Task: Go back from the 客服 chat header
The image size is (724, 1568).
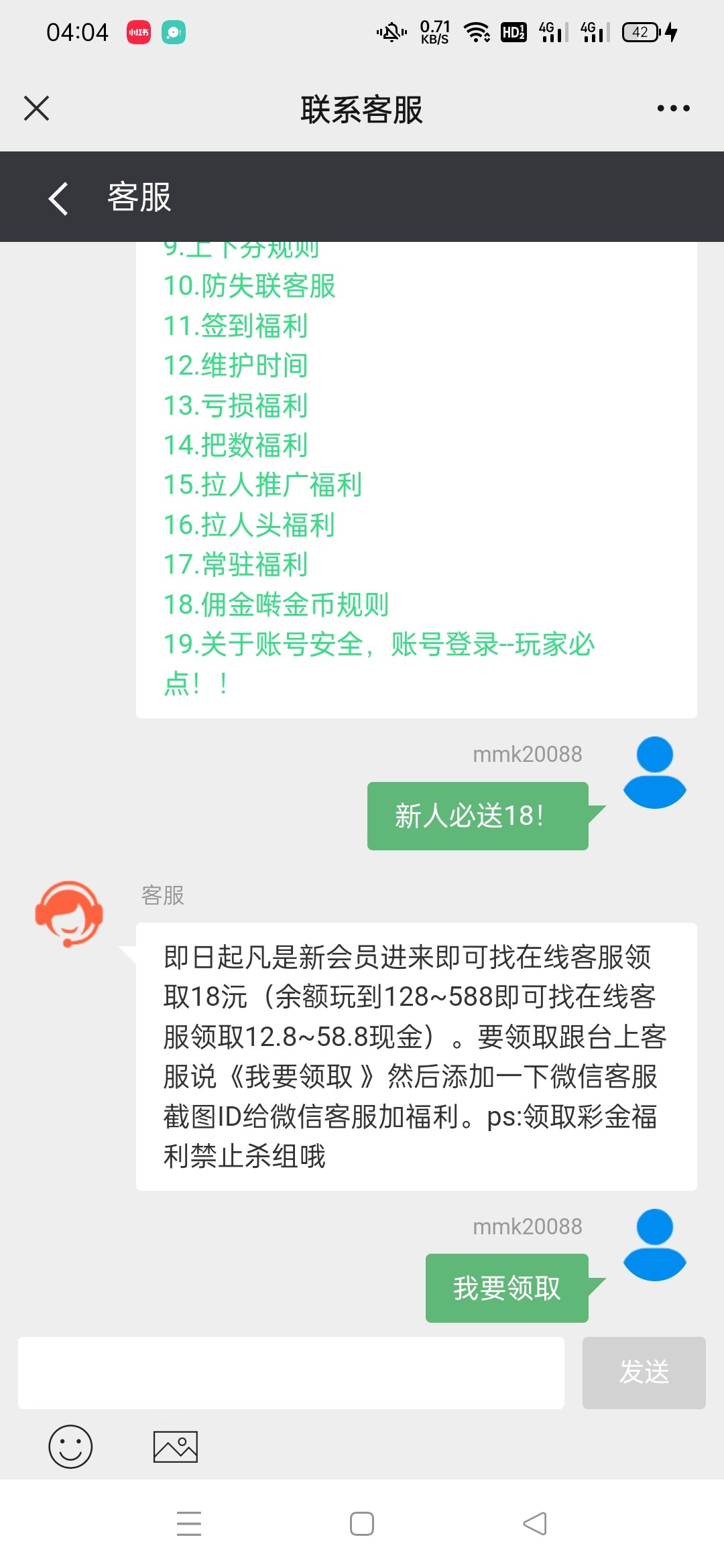Action: (x=59, y=198)
